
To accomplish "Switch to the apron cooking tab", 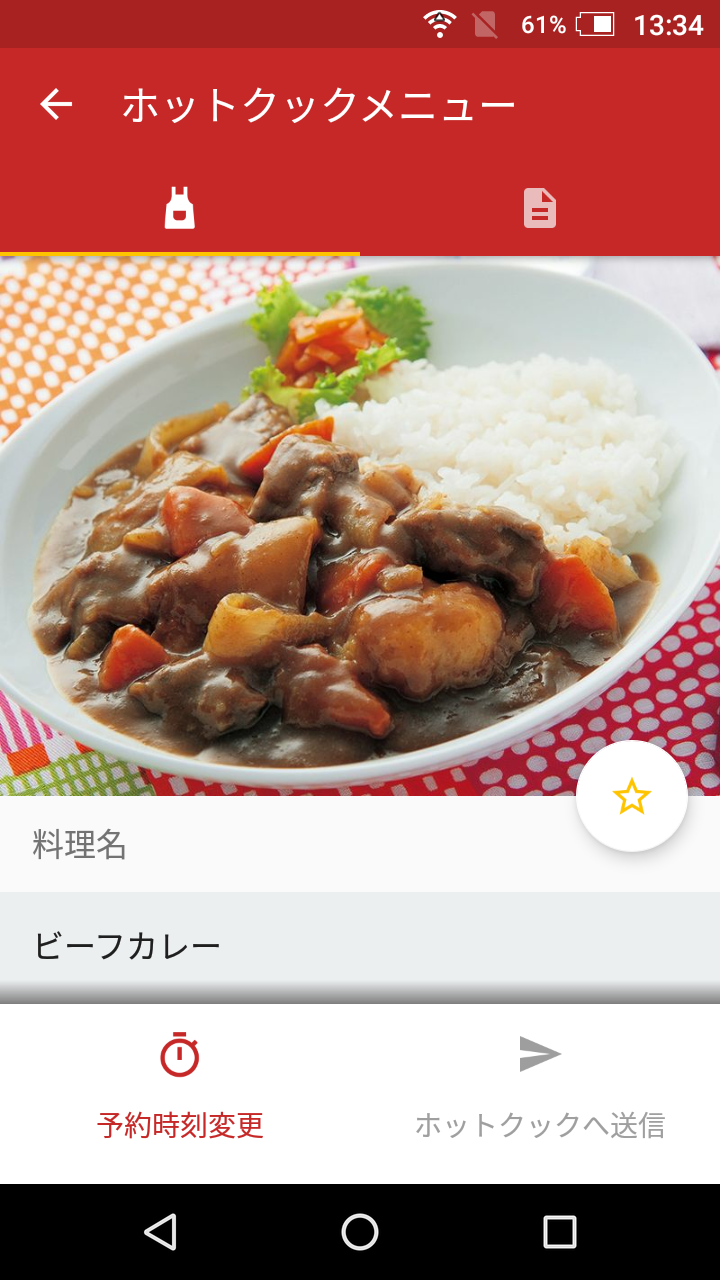I will tap(180, 208).
